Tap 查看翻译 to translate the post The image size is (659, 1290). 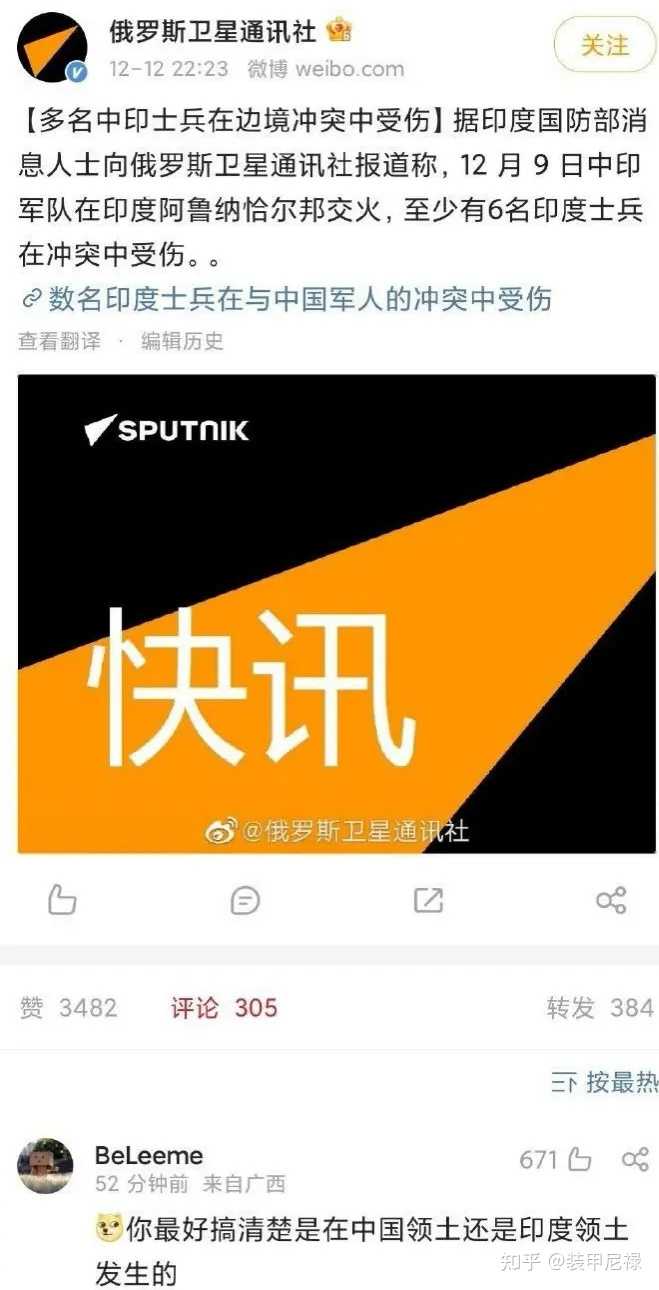click(x=59, y=341)
